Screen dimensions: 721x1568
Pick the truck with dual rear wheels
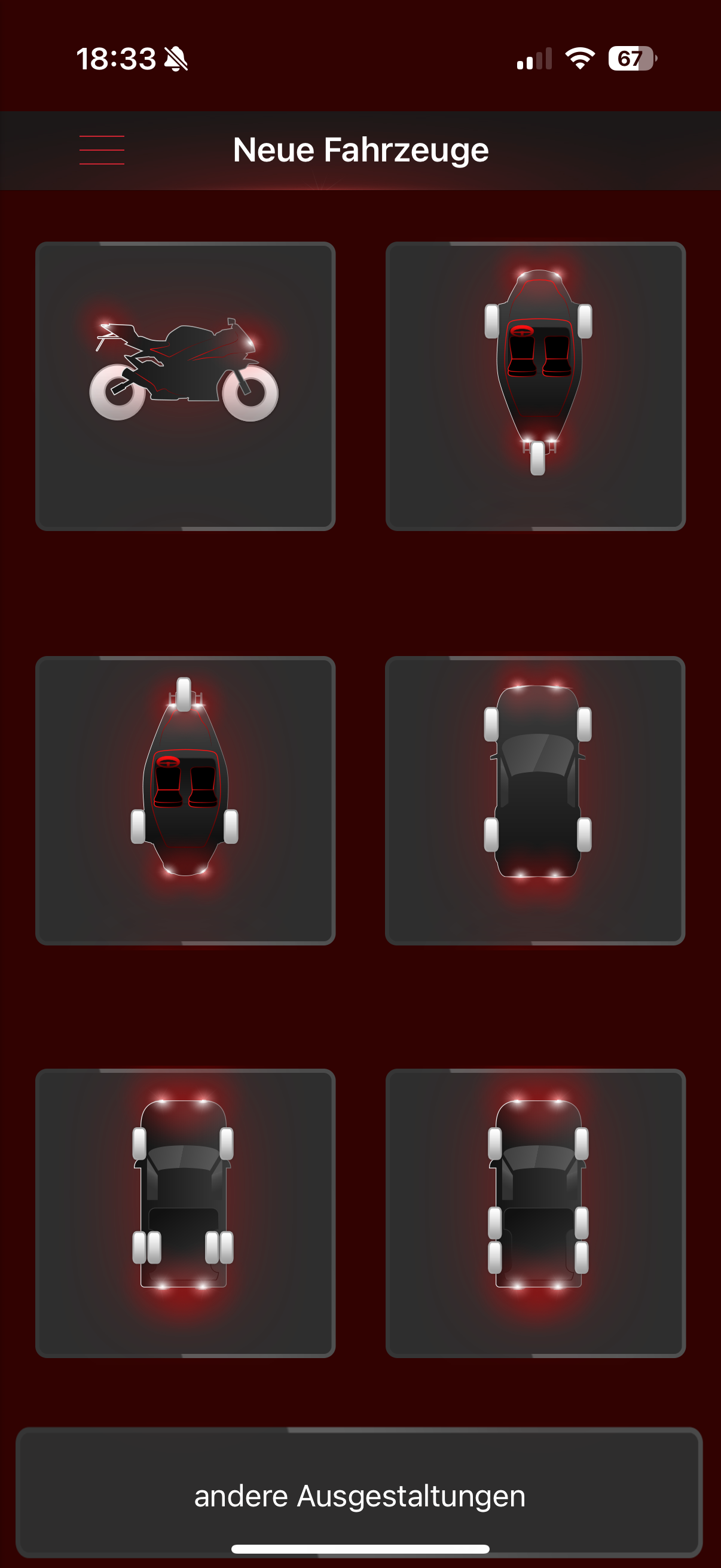[x=185, y=1213]
